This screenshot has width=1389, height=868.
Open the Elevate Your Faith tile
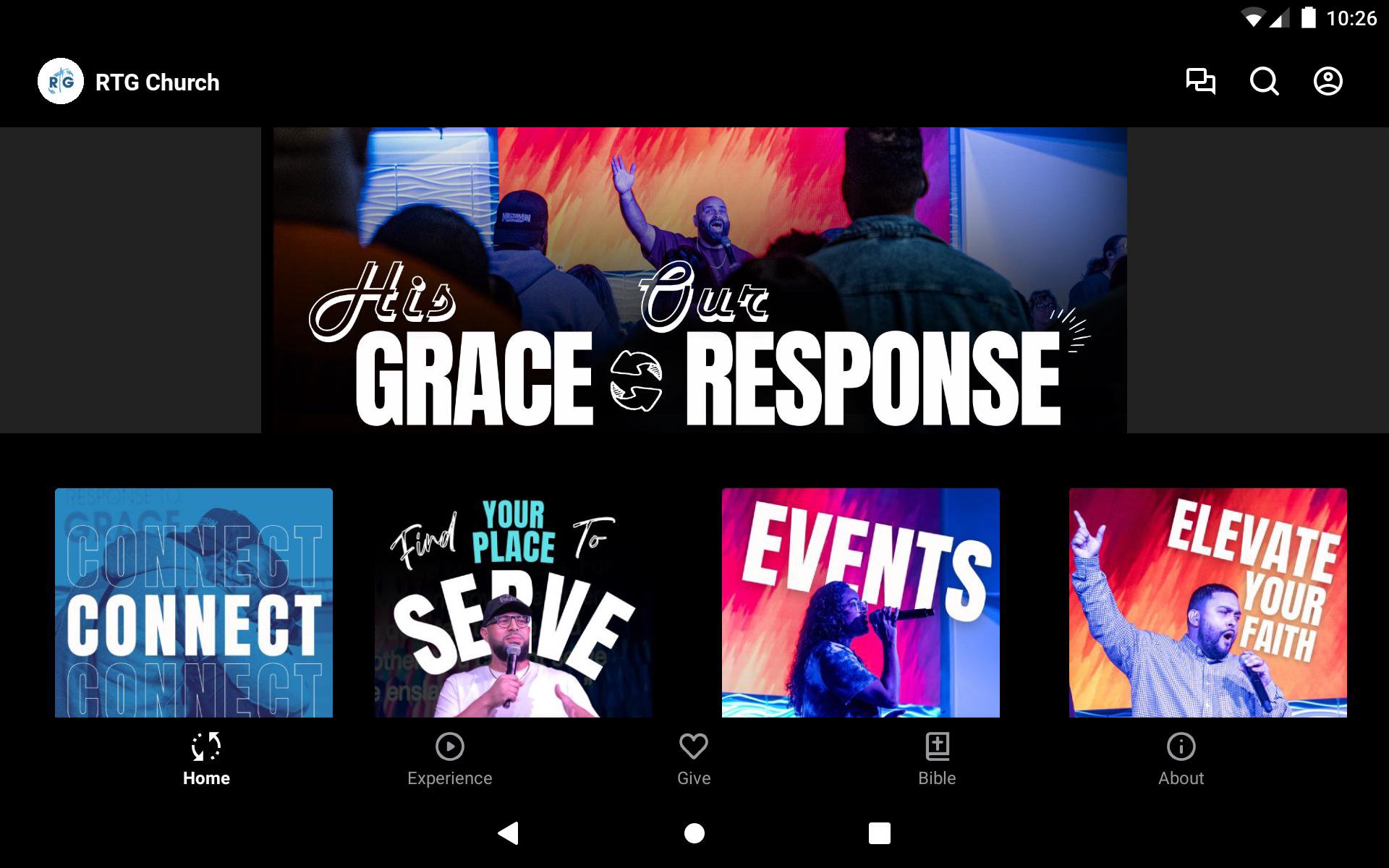click(x=1207, y=603)
